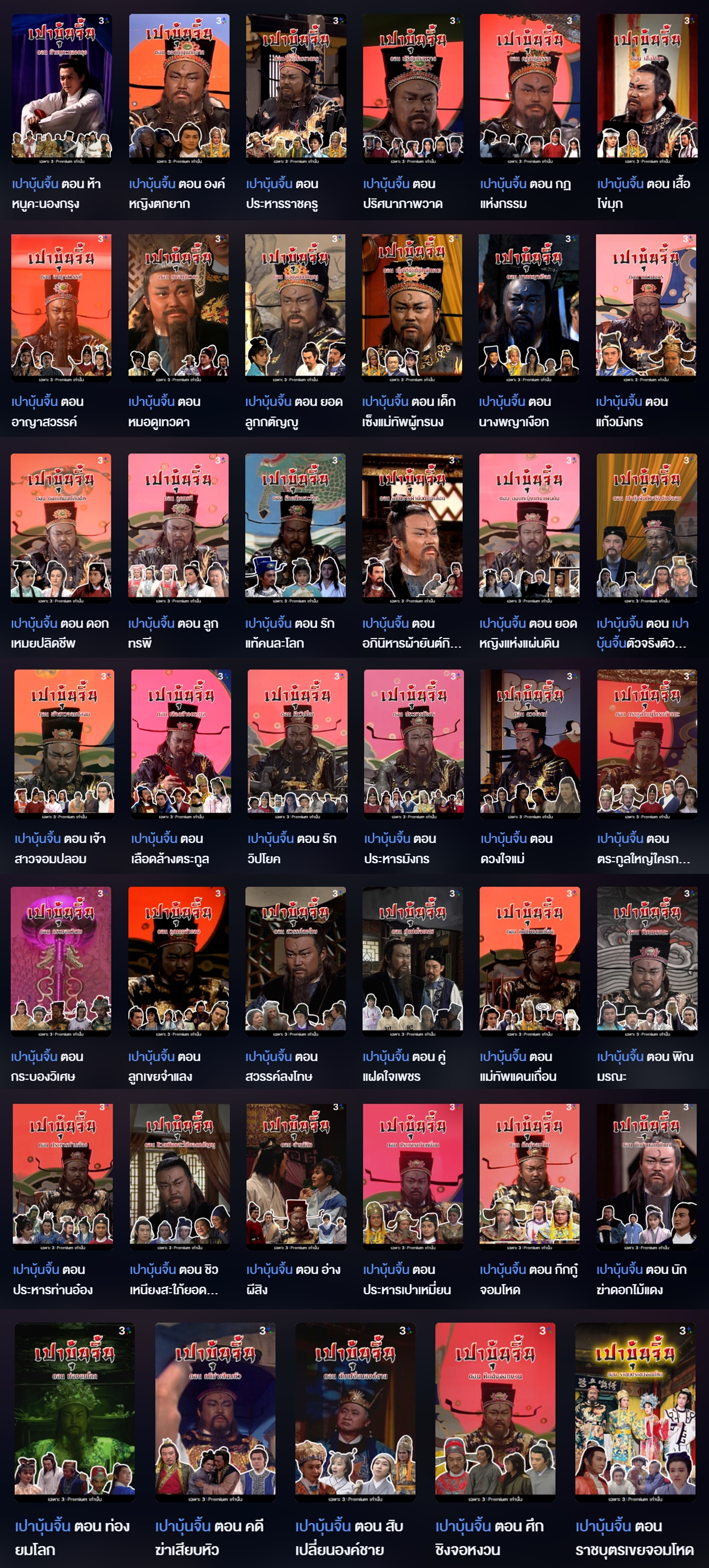
Task: Open เปาบุ้นจิ้น ตอน เสื้อไข่มุก
Action: (x=647, y=89)
